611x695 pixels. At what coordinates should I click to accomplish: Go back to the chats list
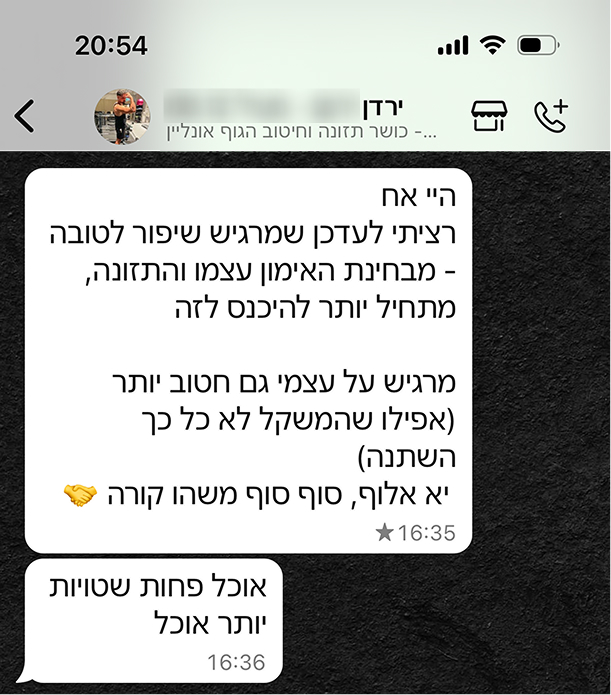point(25,116)
